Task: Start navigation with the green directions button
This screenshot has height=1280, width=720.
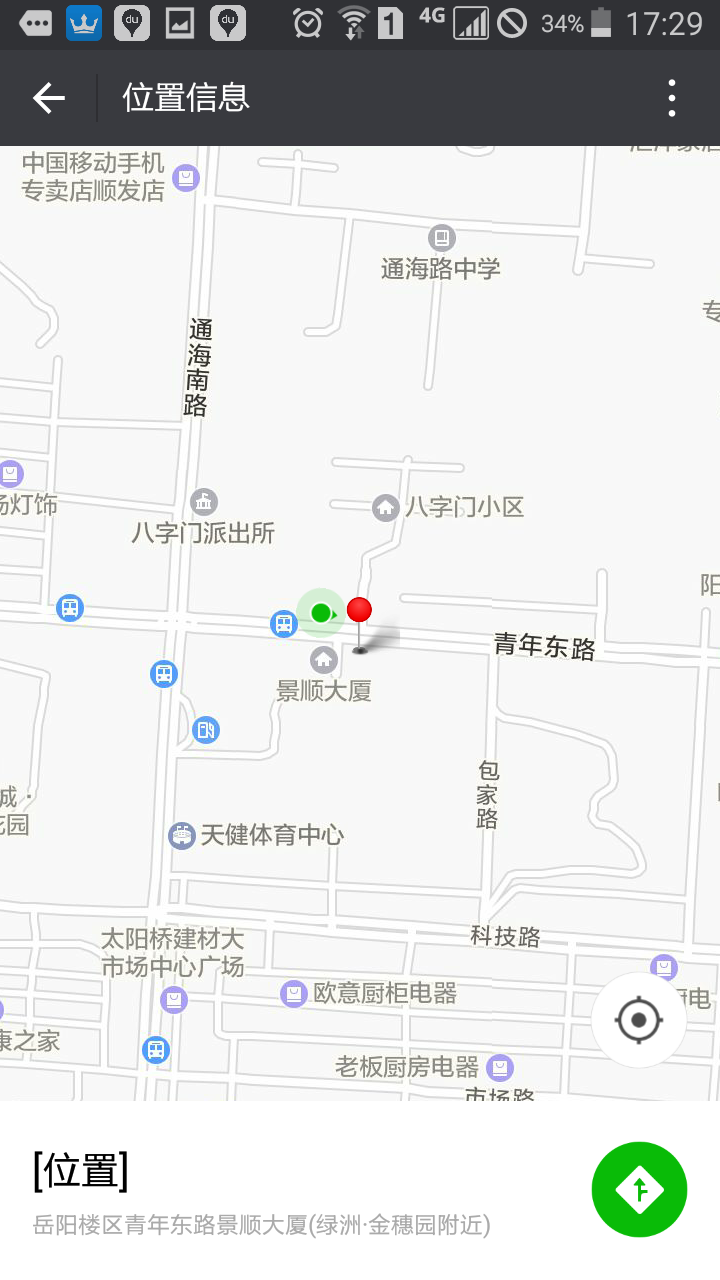Action: coord(639,1189)
